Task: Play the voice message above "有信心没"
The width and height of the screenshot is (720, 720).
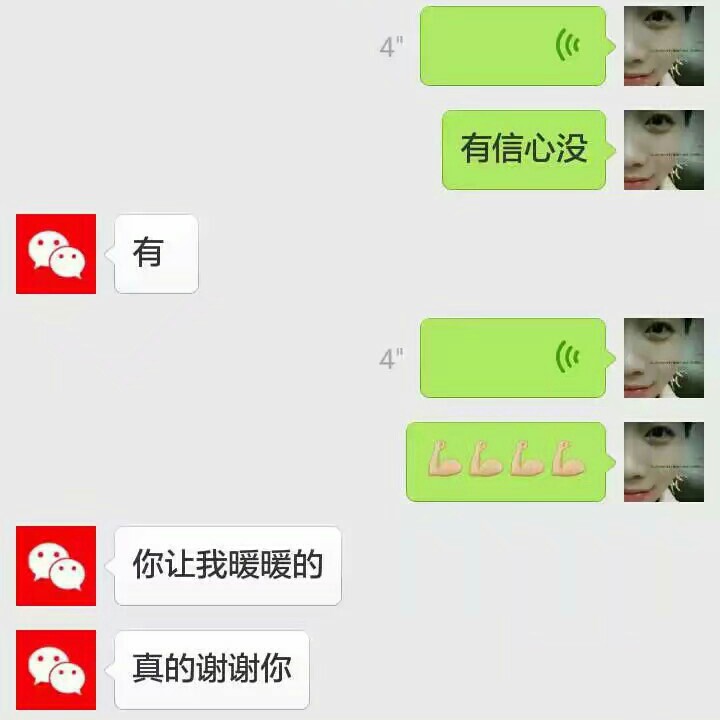Action: [x=512, y=46]
